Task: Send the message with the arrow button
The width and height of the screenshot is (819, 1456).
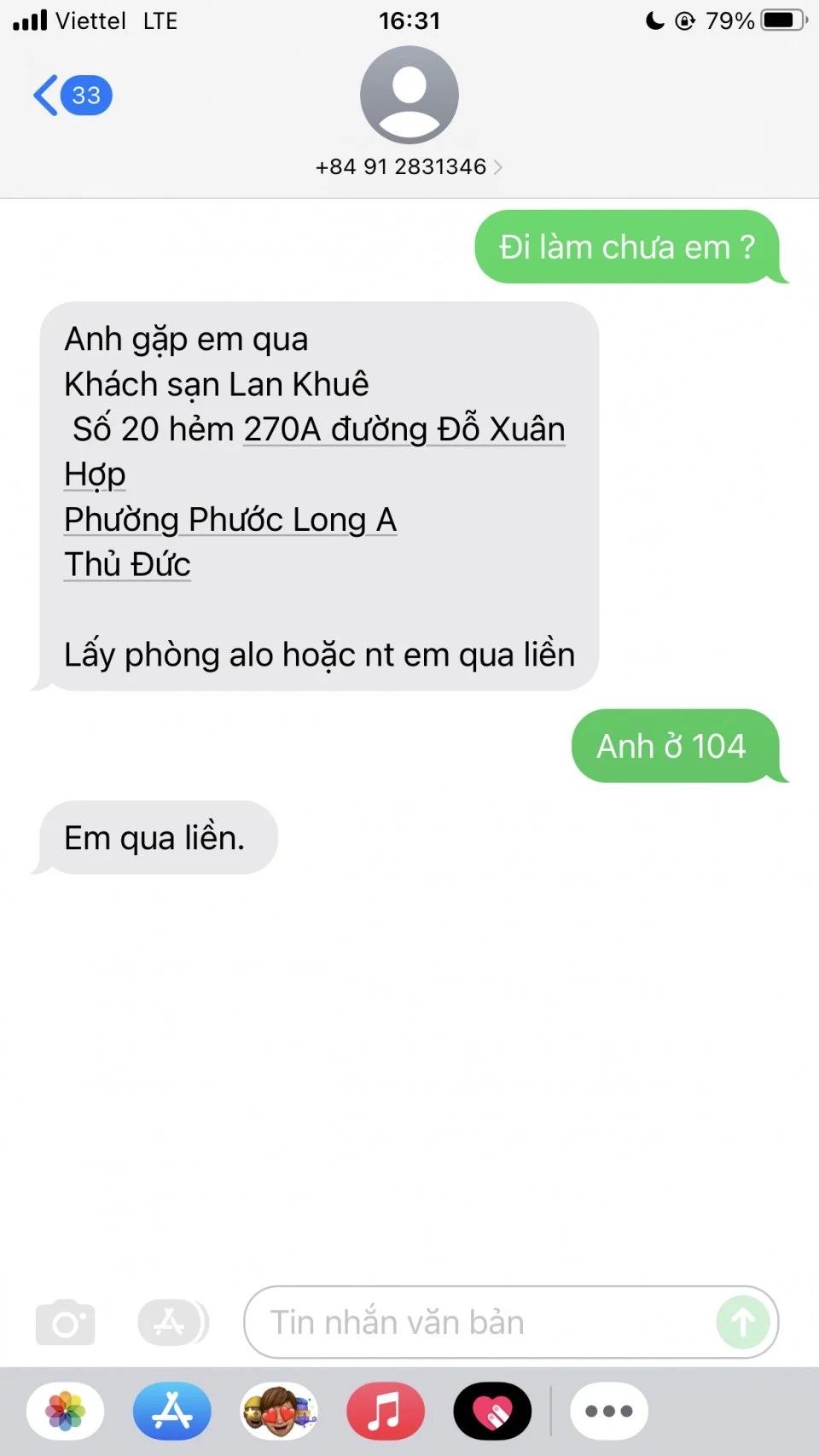Action: (742, 1322)
